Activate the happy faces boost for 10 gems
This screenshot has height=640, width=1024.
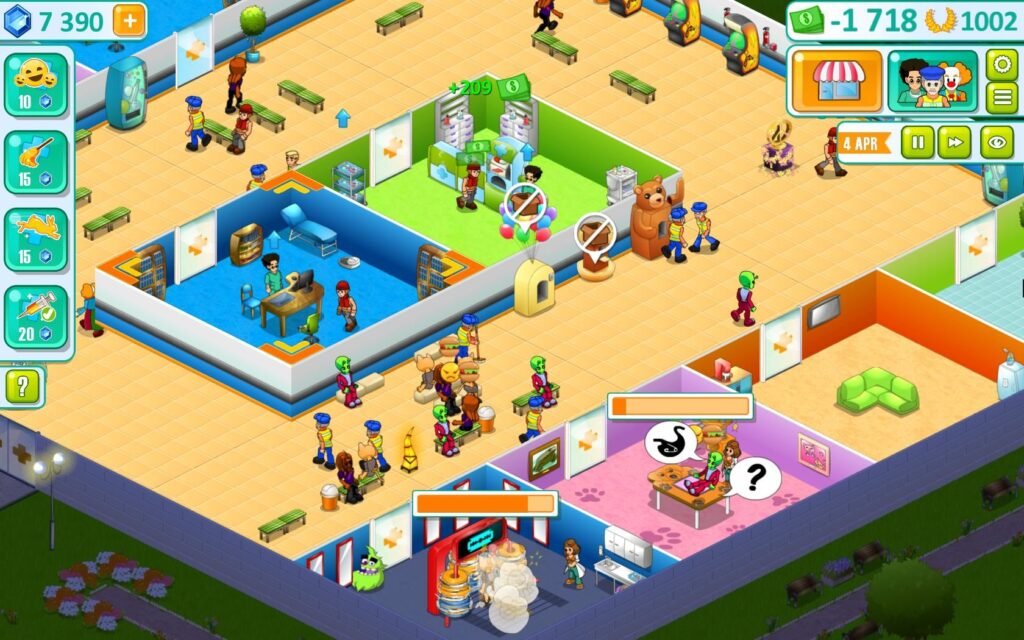36,84
